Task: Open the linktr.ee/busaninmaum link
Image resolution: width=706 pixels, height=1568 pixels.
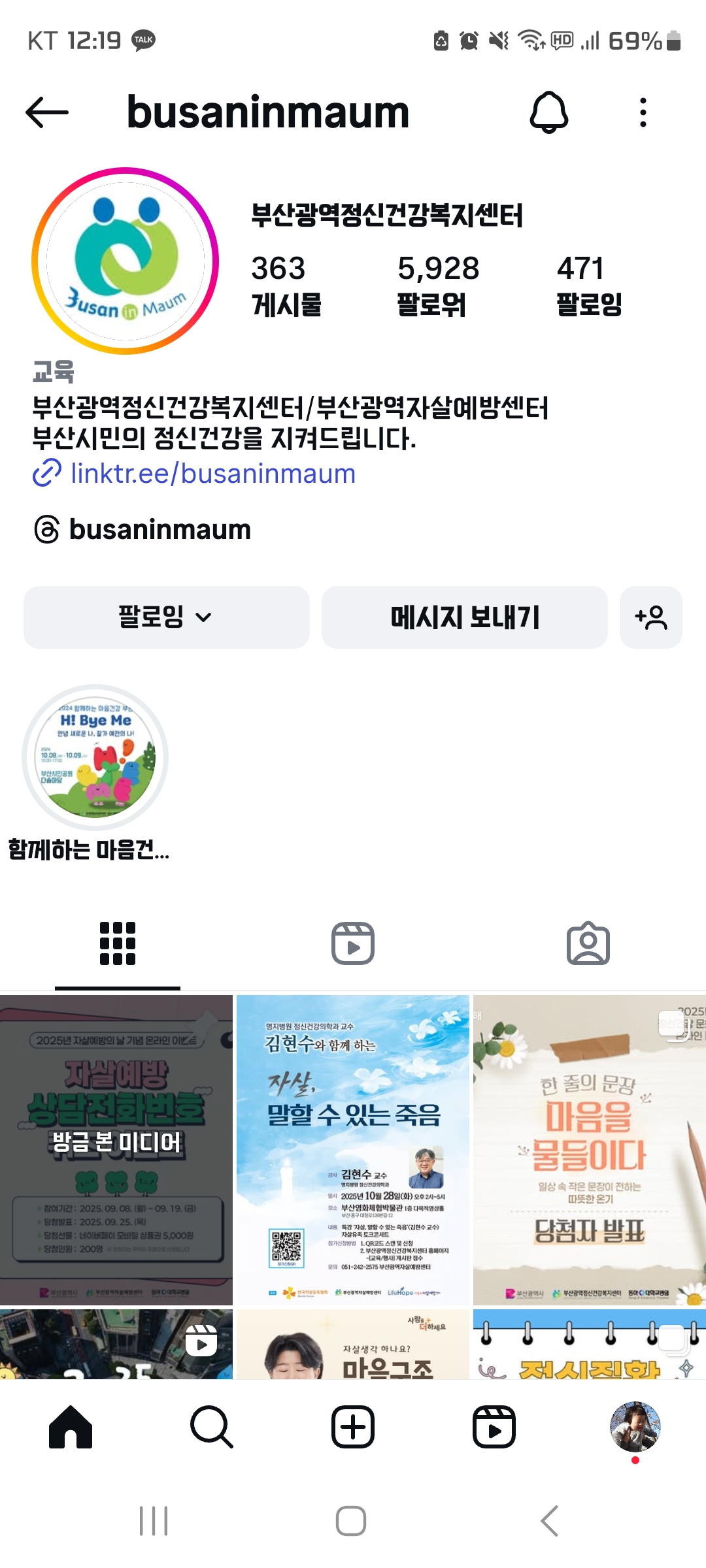Action: 212,474
